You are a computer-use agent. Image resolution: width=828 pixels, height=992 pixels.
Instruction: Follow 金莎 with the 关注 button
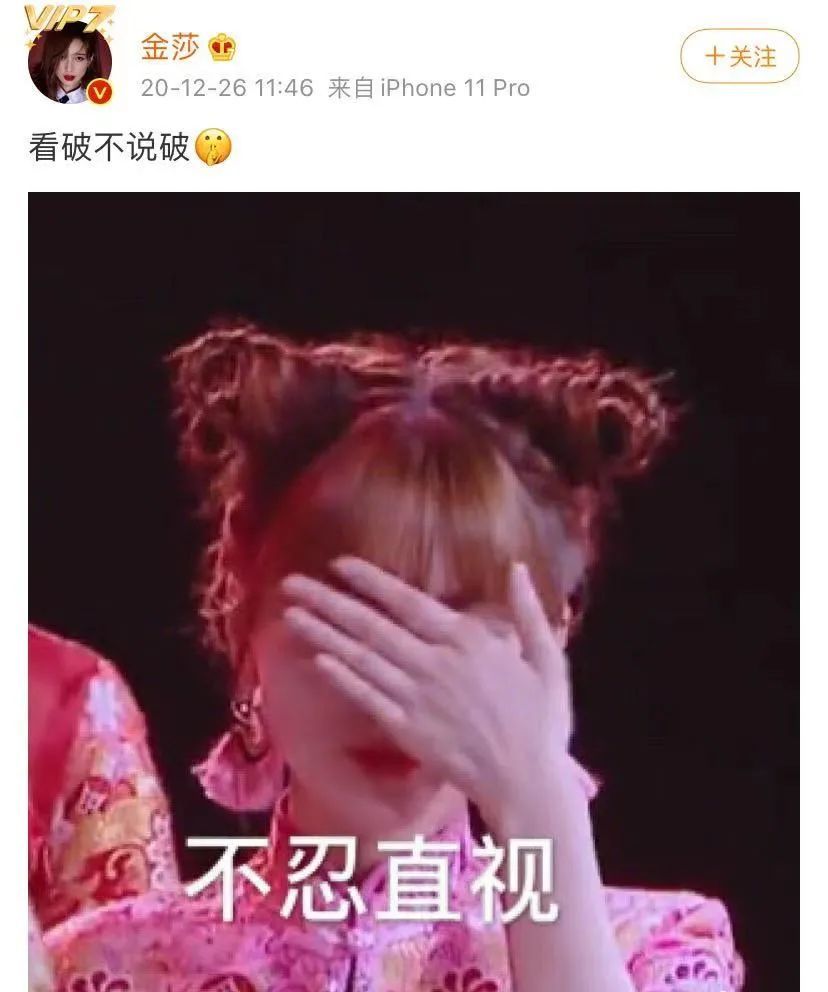739,56
